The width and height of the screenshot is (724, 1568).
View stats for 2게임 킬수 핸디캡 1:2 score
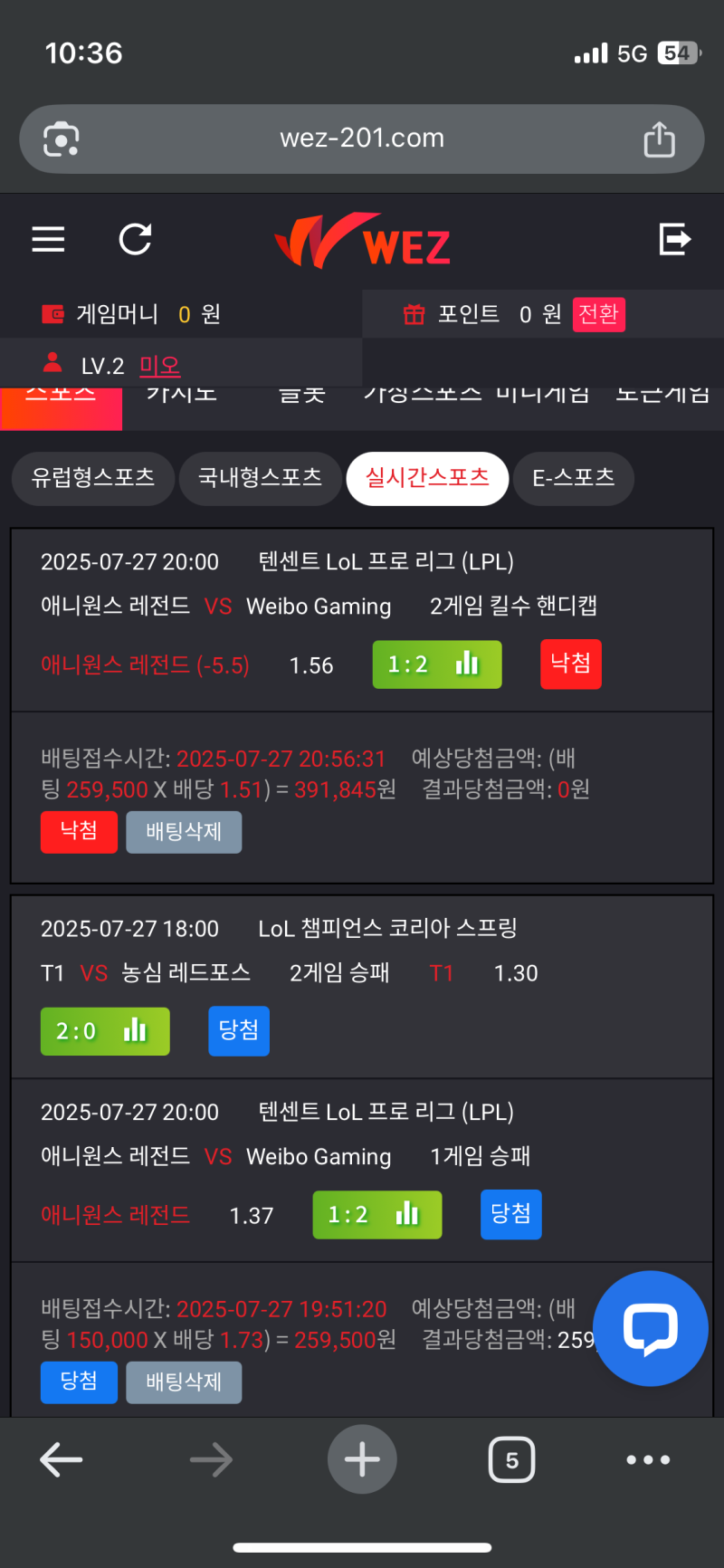point(437,664)
